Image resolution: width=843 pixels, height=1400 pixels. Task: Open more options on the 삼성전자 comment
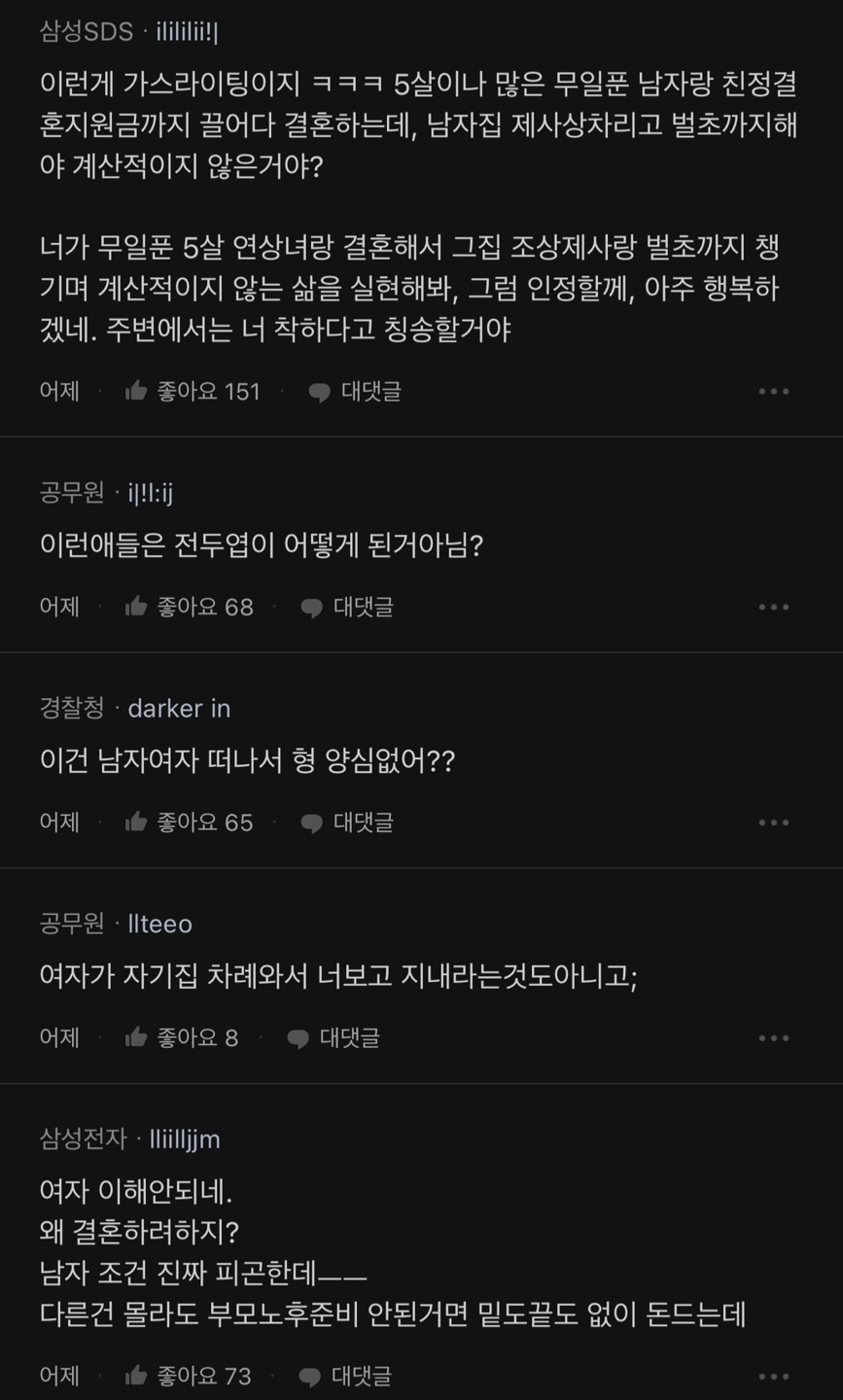click(773, 1377)
